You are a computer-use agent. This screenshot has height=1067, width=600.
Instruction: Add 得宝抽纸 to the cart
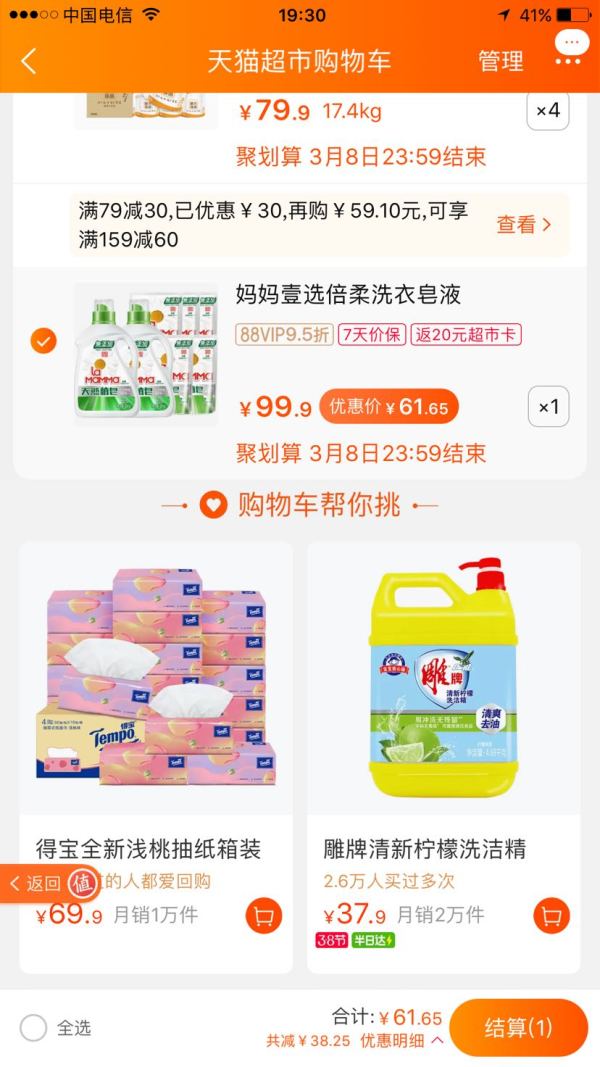point(264,914)
